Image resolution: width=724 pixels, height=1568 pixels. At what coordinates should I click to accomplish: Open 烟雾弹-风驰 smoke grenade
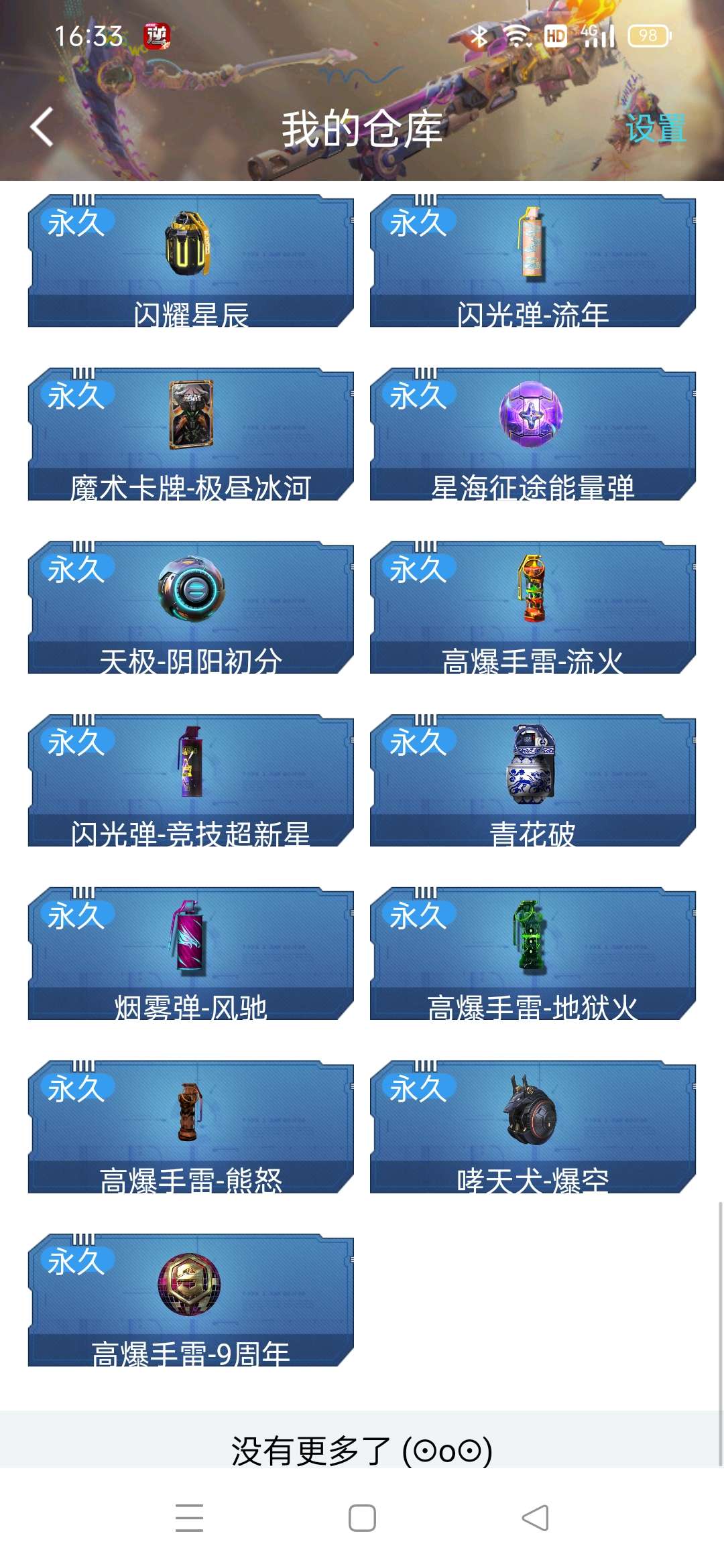point(190,954)
